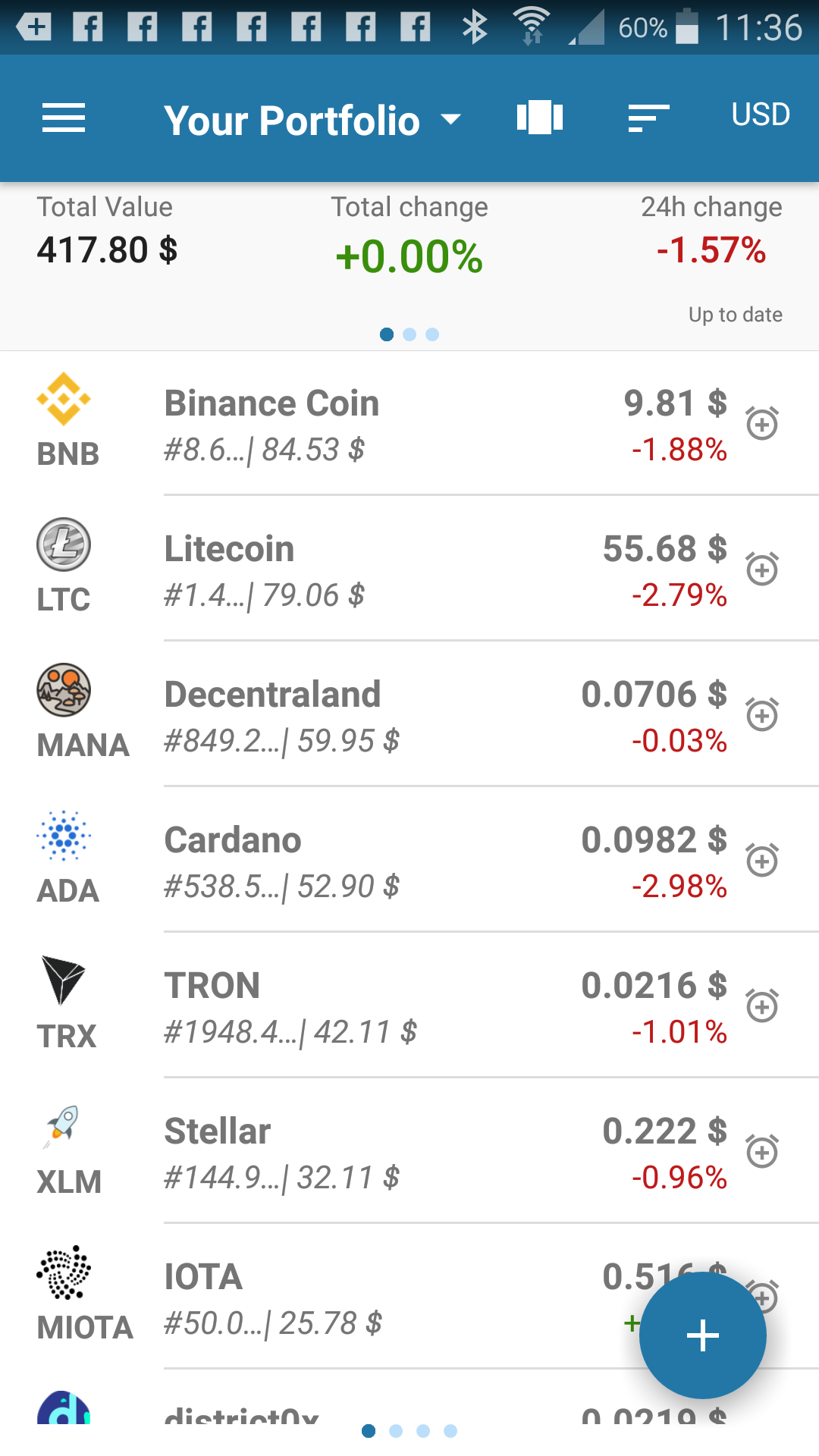This screenshot has height=1456, width=819.
Task: Expand the Your Portfolio dropdown
Action: click(312, 120)
